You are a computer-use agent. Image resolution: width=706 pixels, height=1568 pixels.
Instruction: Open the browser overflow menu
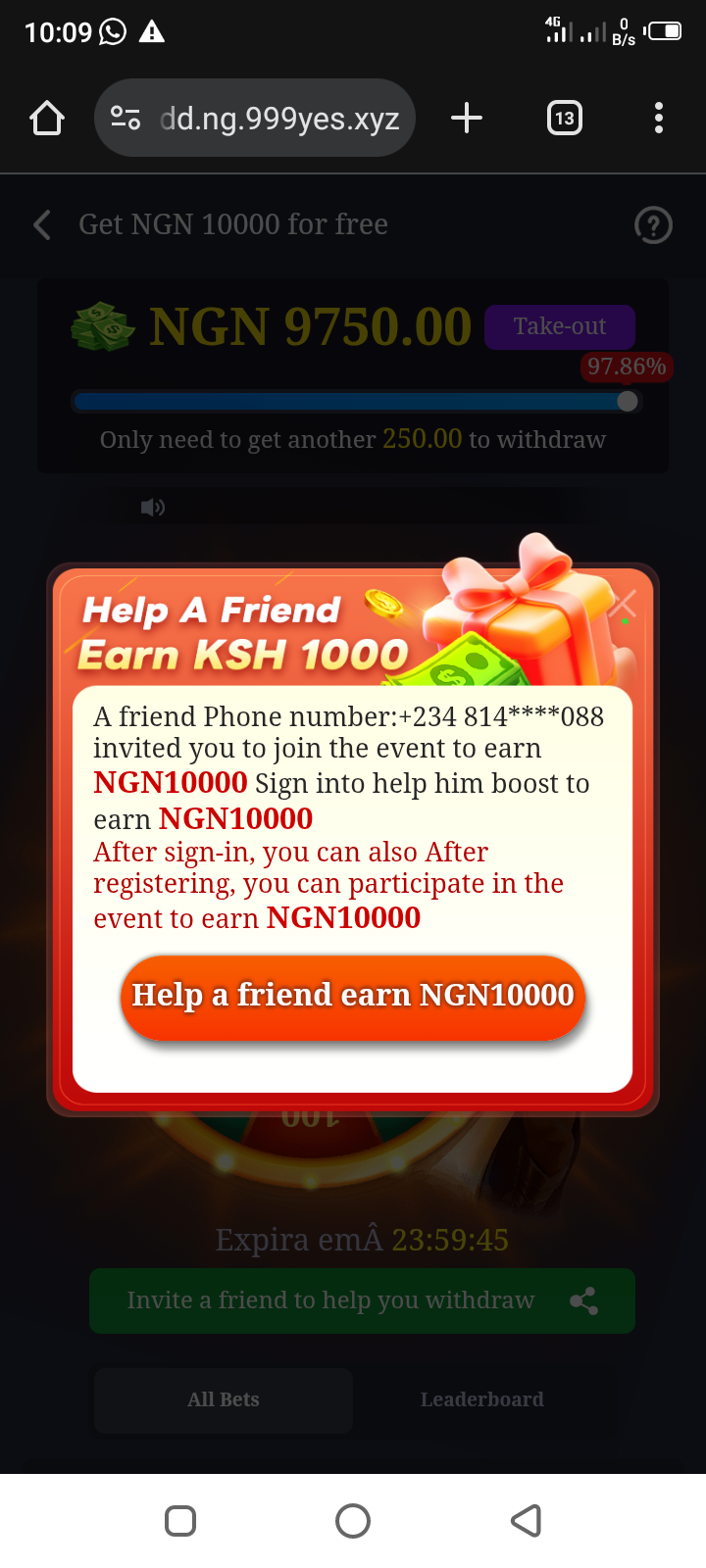659,119
